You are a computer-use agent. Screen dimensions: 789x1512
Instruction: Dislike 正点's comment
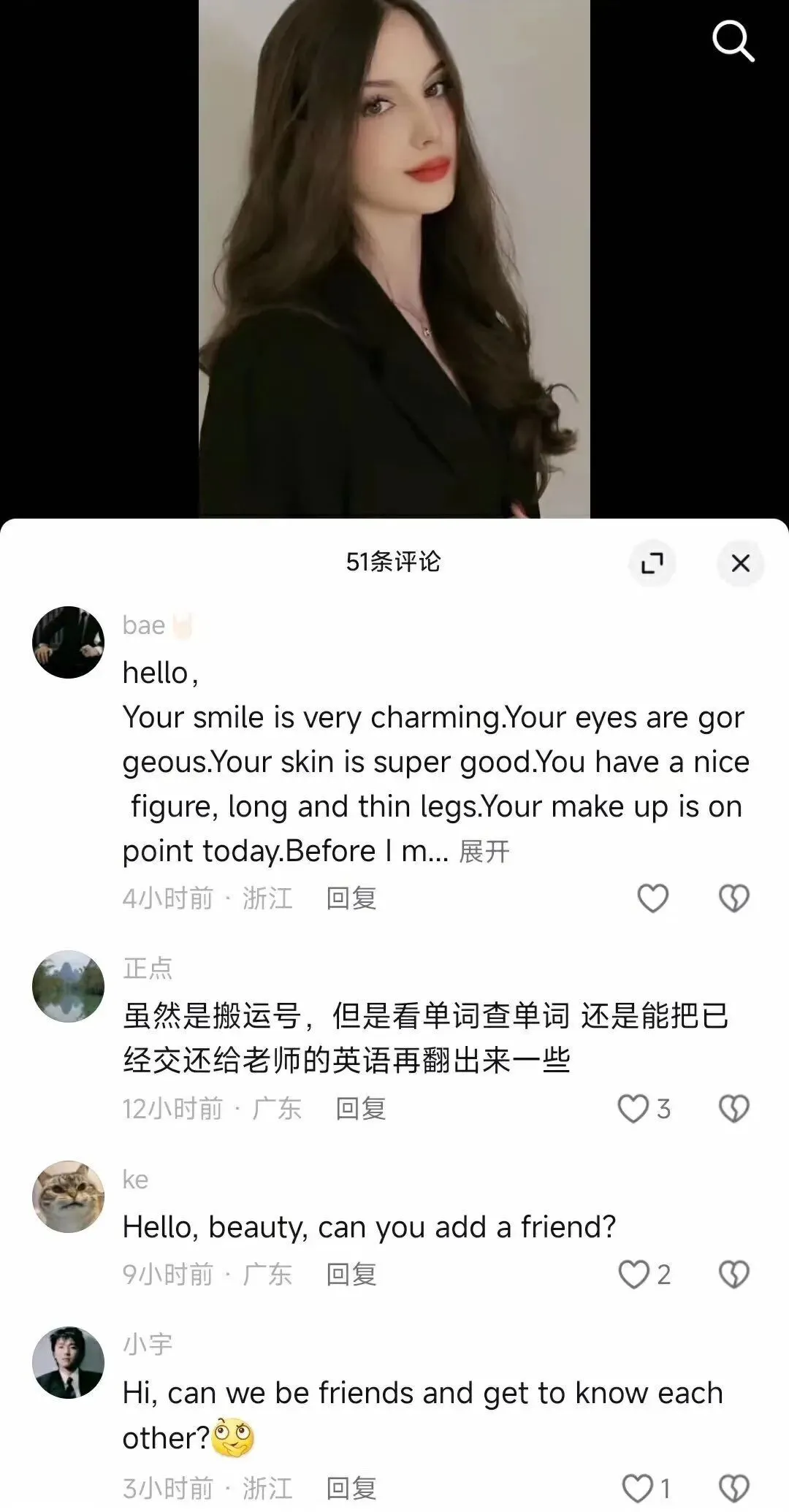point(733,1109)
